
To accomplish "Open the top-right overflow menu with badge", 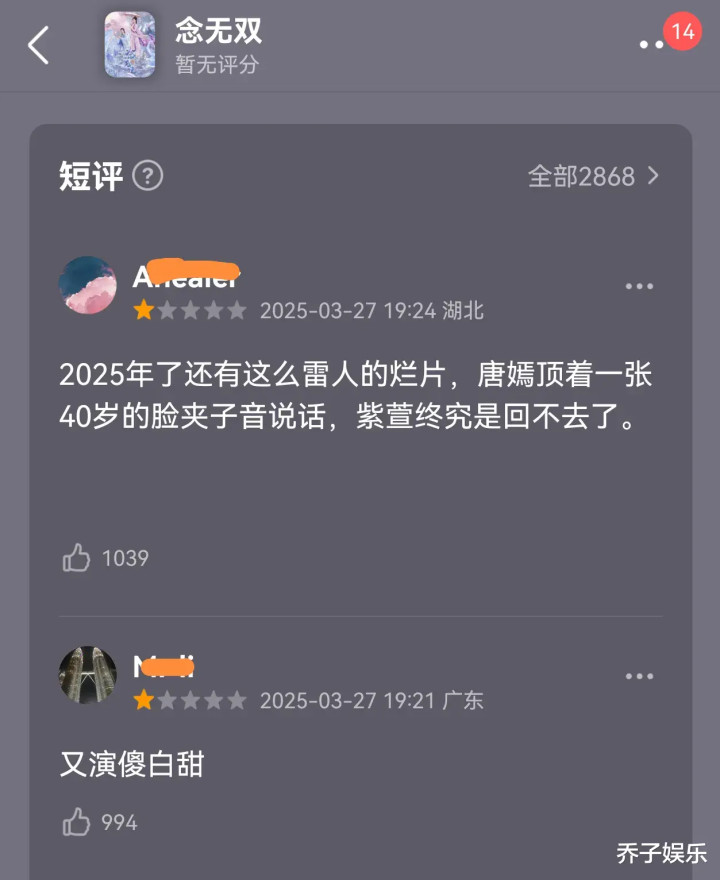I will (652, 44).
